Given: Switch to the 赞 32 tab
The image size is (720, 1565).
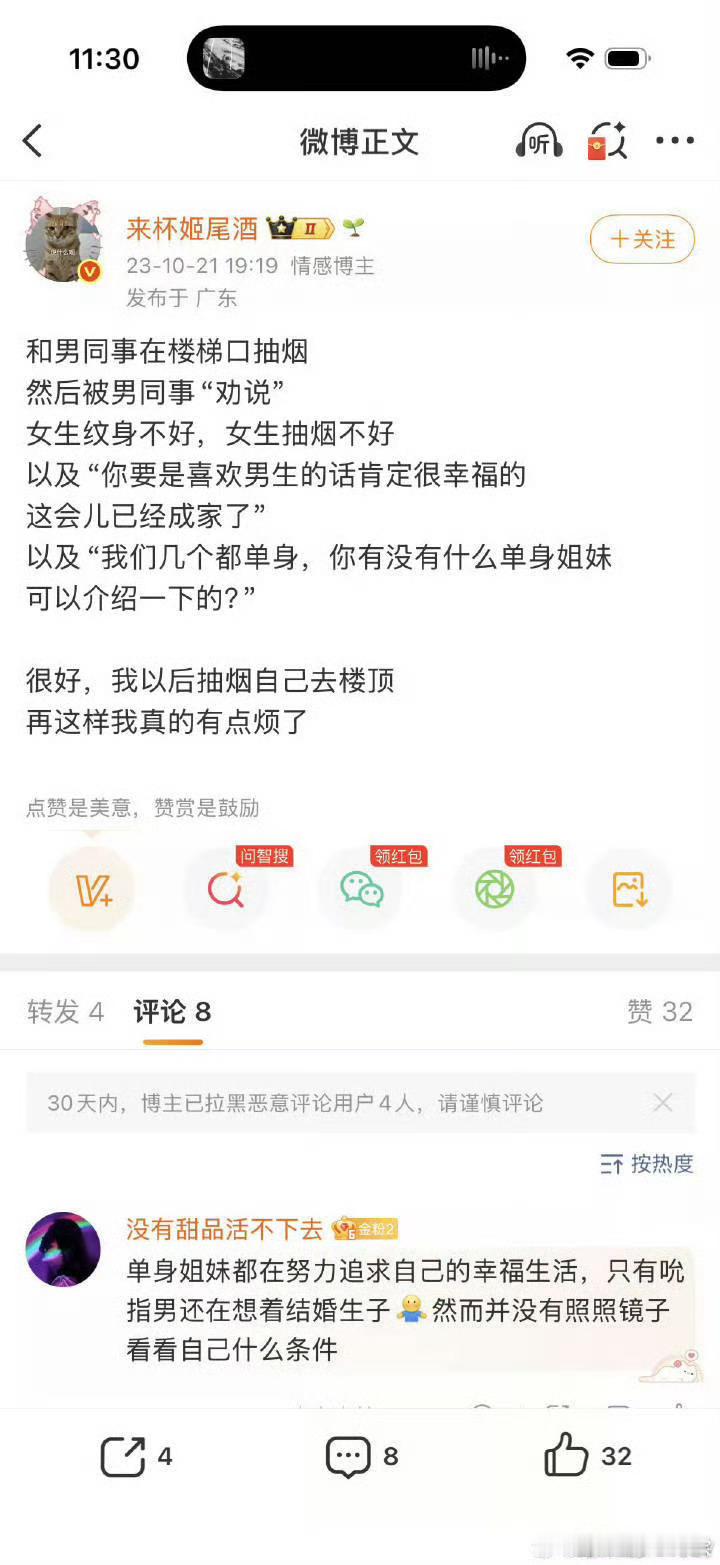Looking at the screenshot, I should (660, 1011).
